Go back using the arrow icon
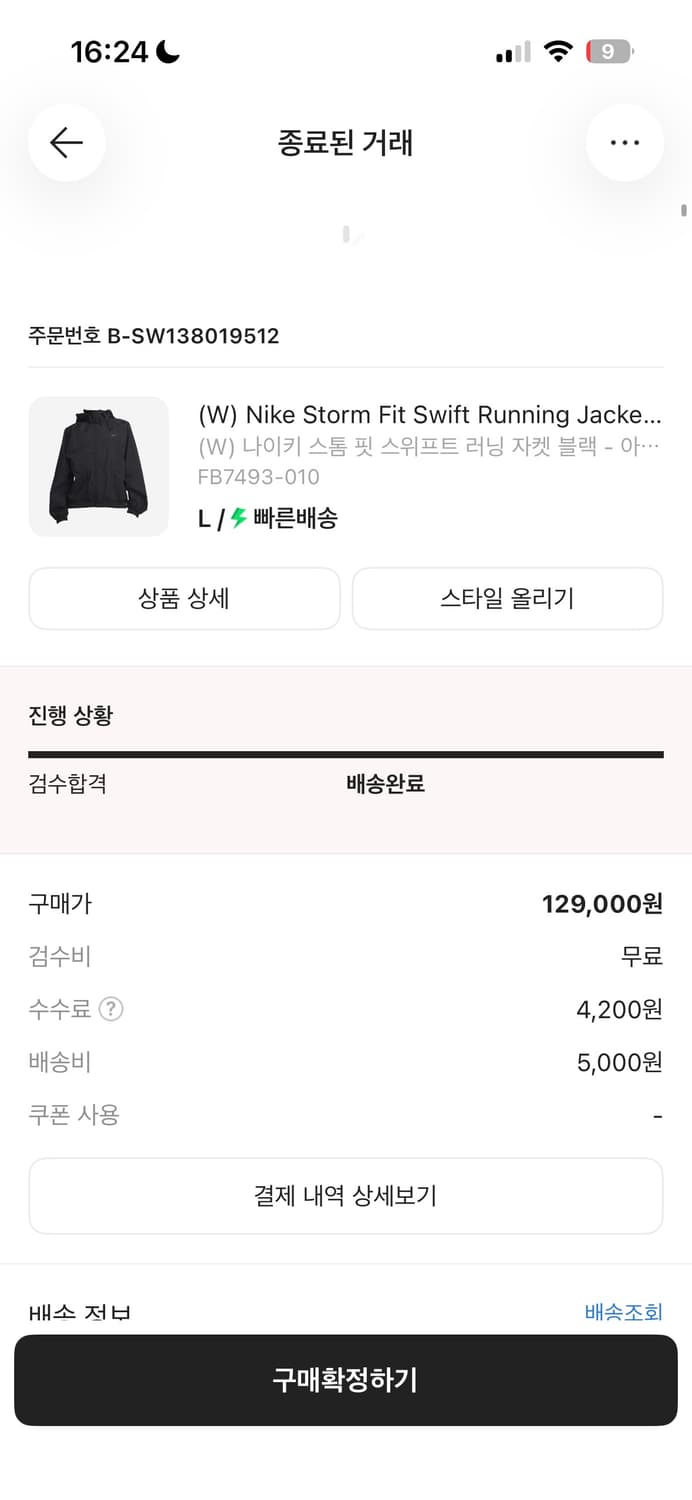The width and height of the screenshot is (692, 1500). [x=66, y=143]
